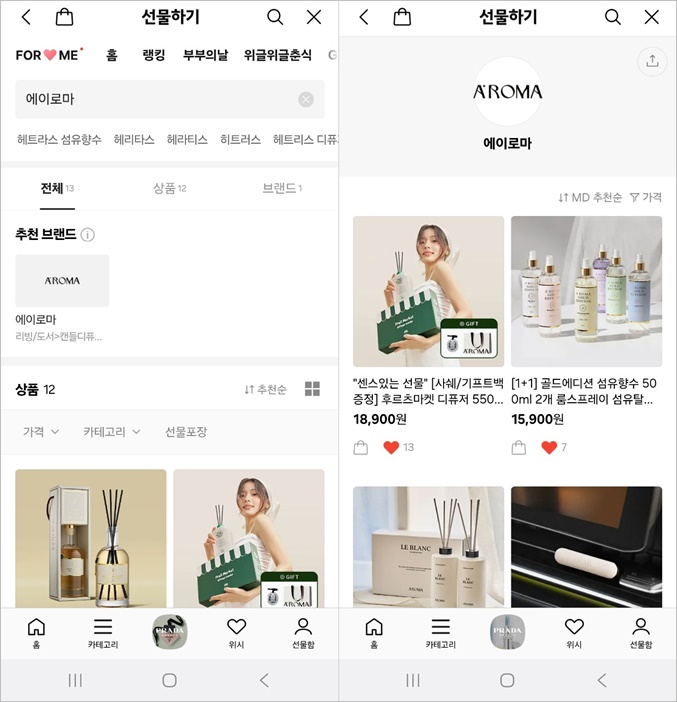Share the 에이로마 brand page

652,61
